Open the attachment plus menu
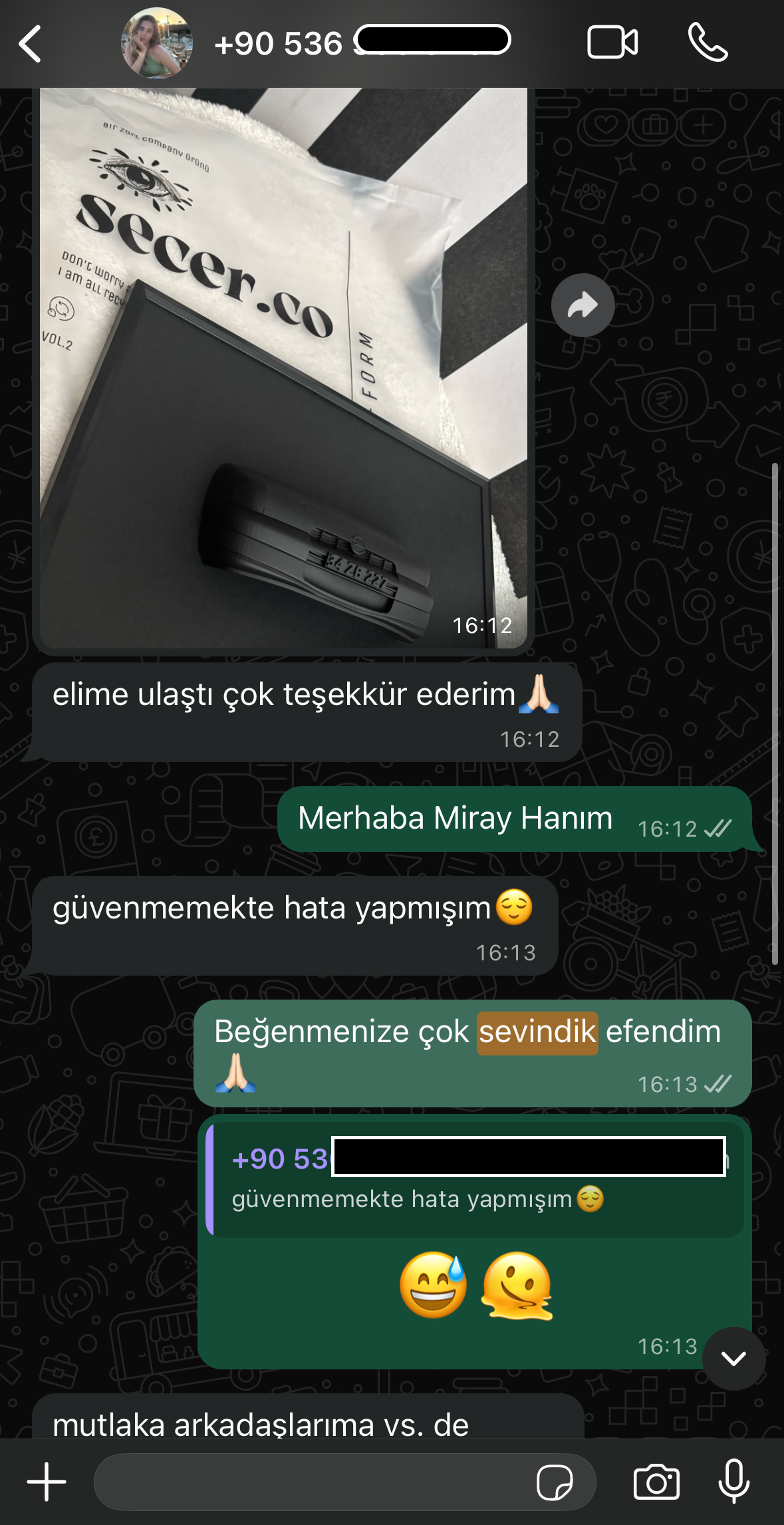This screenshot has height=1525, width=784. (x=47, y=1482)
